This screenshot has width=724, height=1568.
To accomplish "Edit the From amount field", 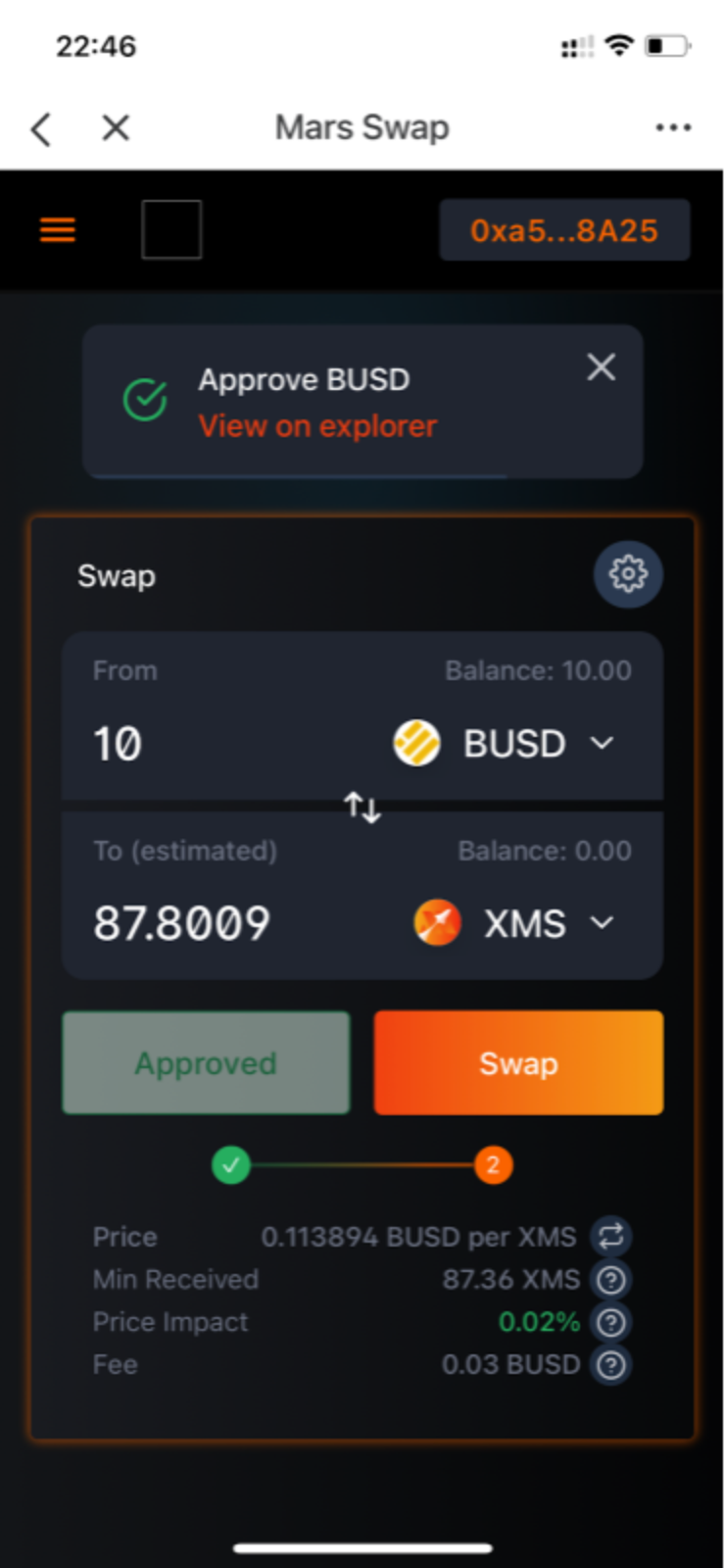I will tap(196, 744).
